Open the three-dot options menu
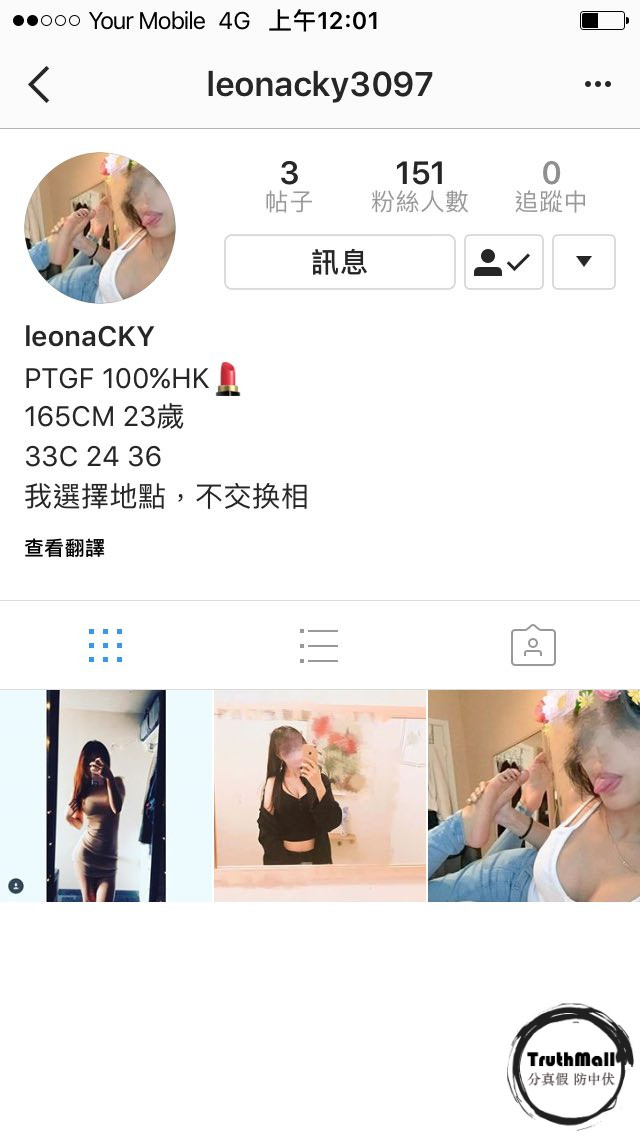The width and height of the screenshot is (640, 1136). (x=598, y=85)
